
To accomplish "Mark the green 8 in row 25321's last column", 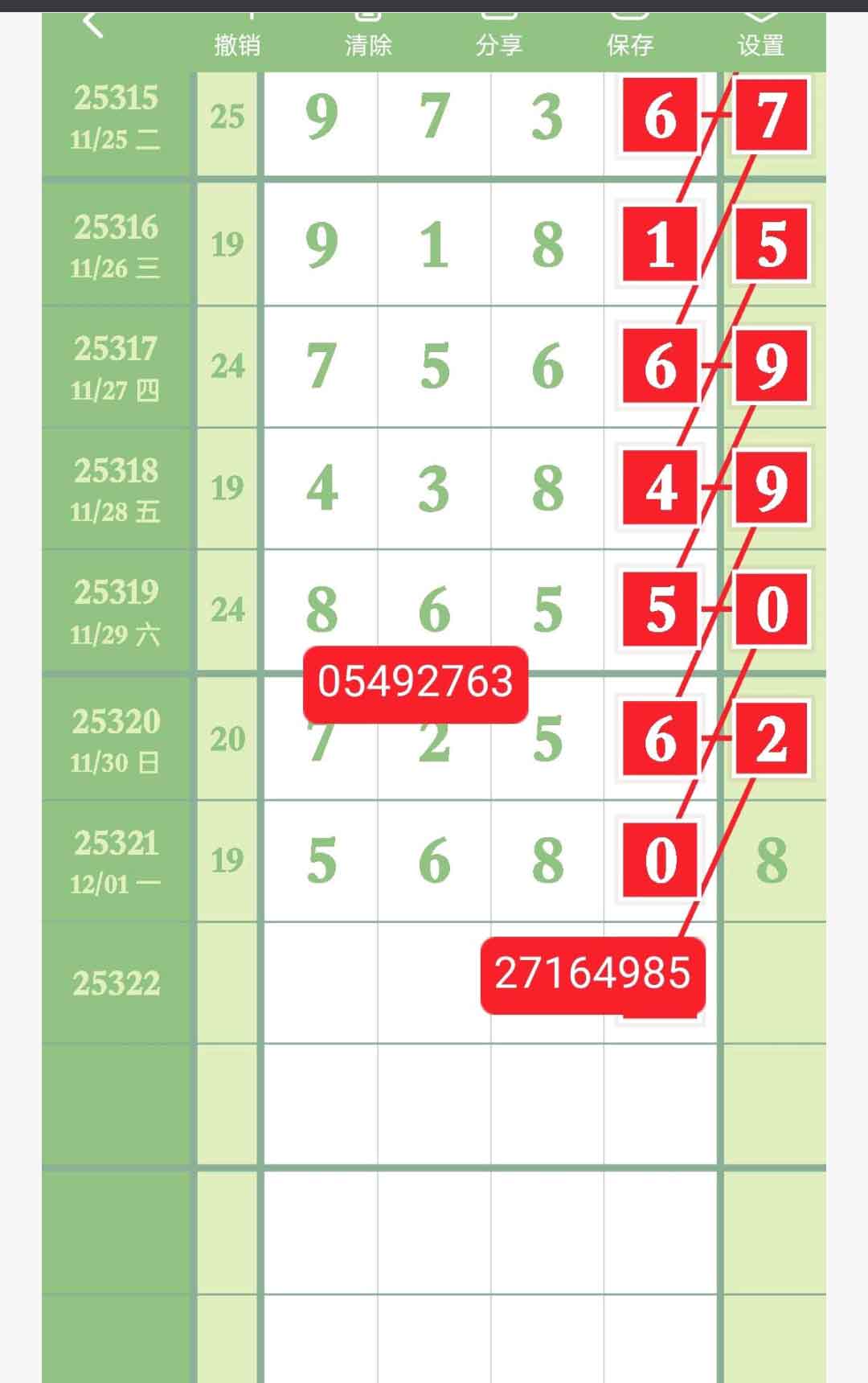I will (x=772, y=860).
